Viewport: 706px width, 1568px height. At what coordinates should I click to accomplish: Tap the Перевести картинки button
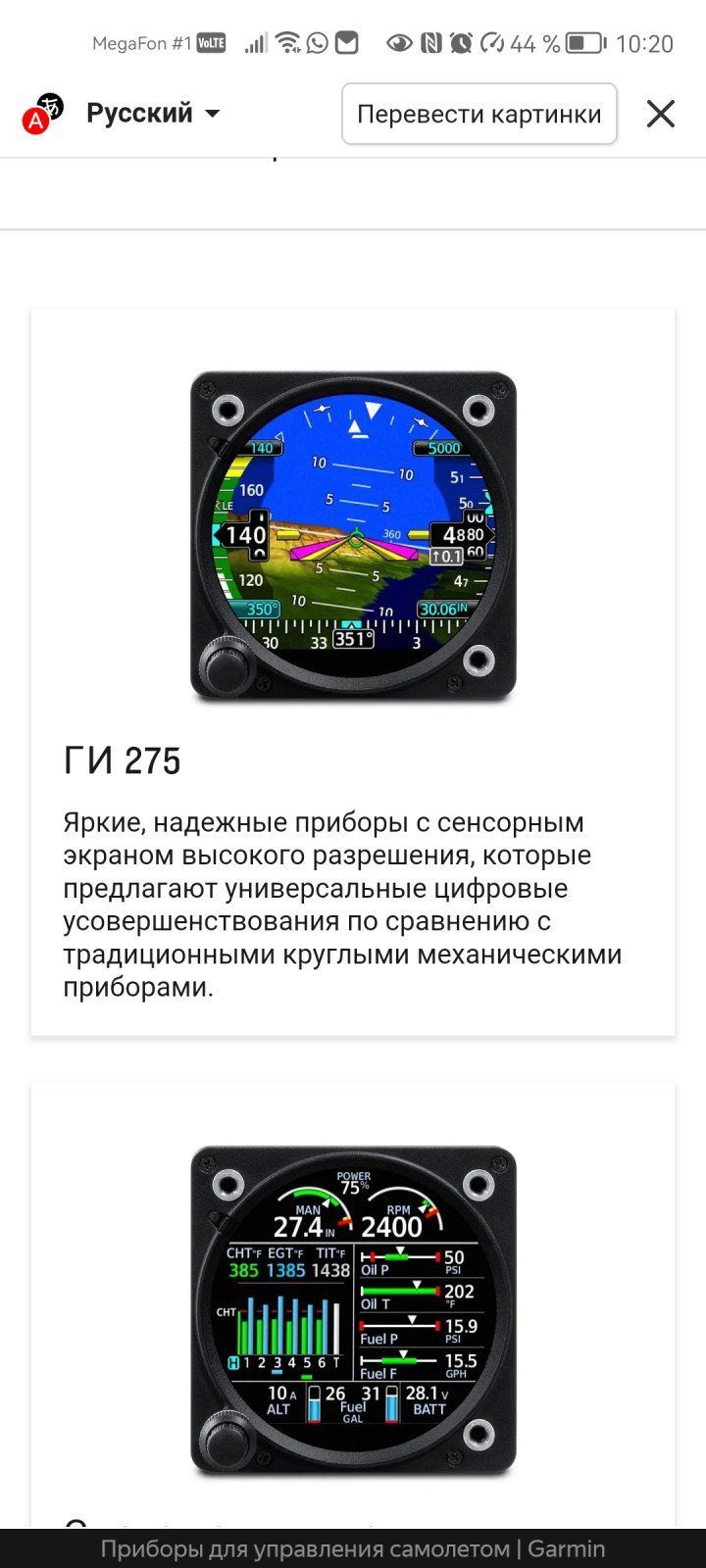point(479,115)
